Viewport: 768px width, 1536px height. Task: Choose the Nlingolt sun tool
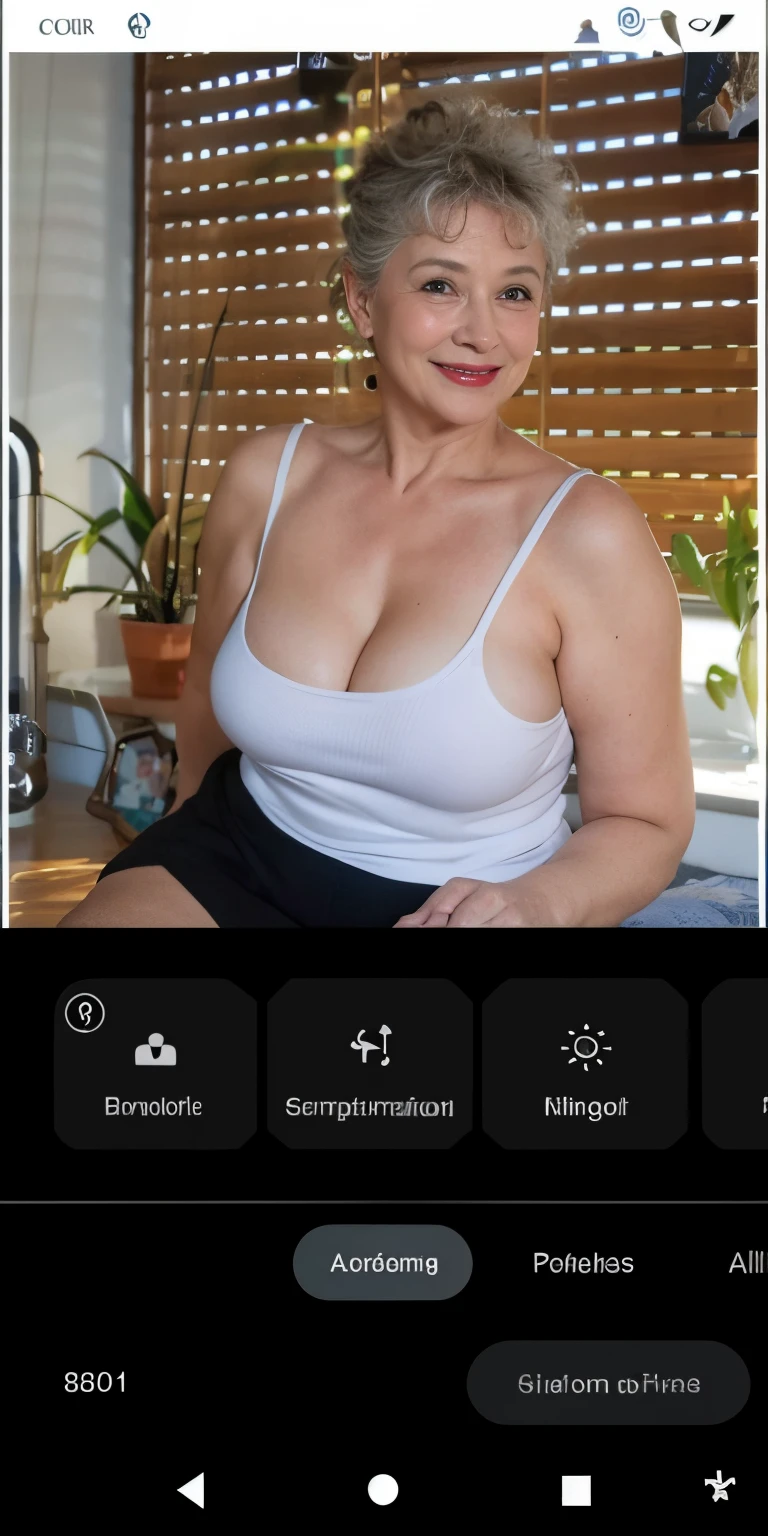585,1064
